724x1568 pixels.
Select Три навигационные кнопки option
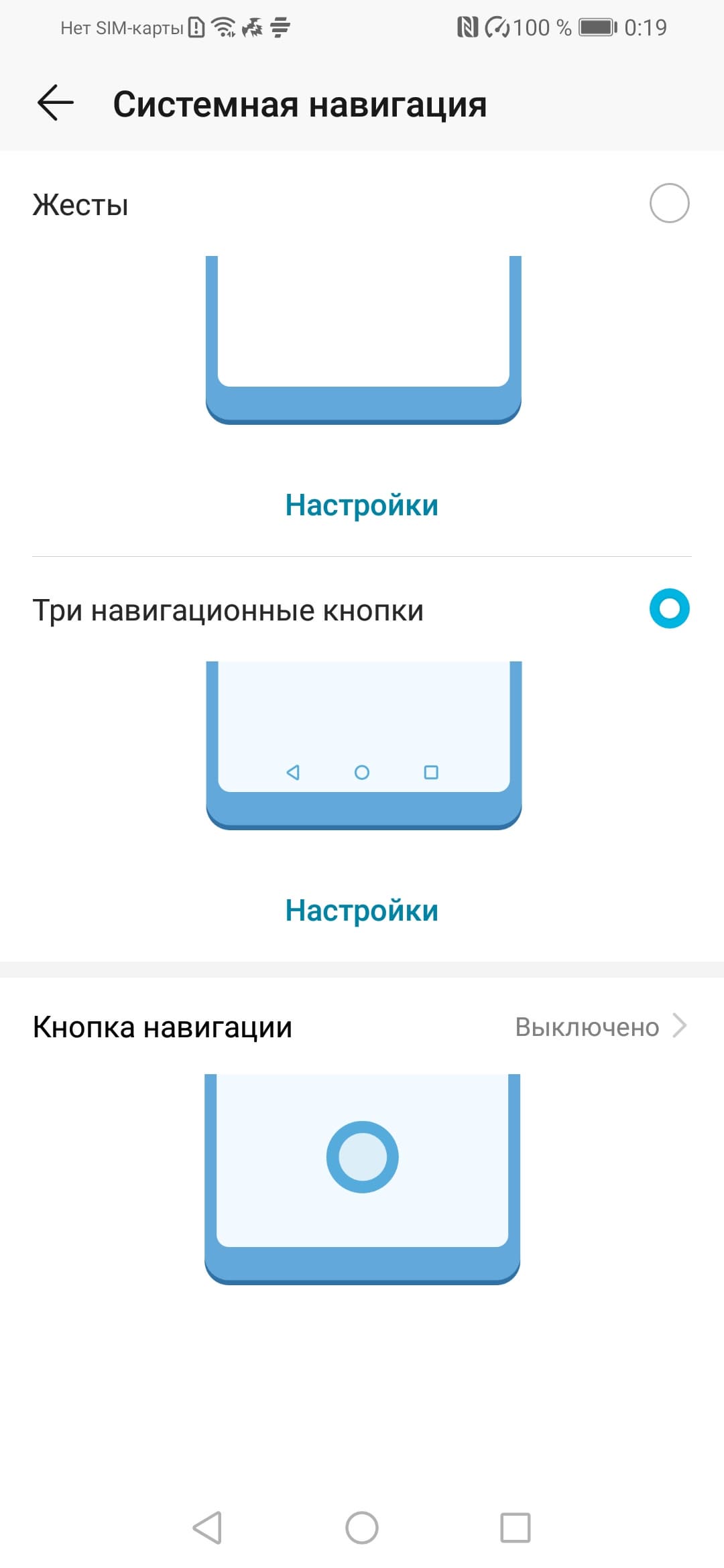669,608
